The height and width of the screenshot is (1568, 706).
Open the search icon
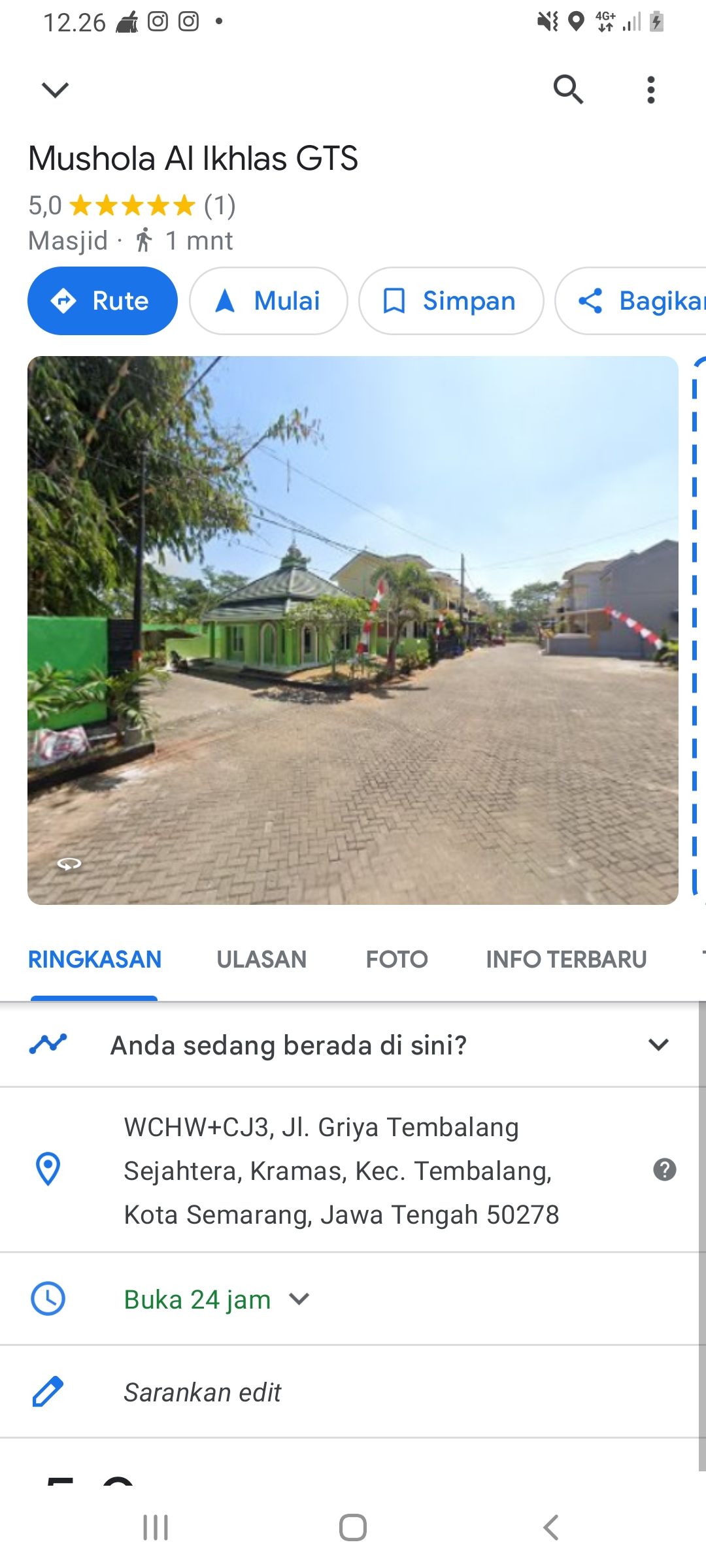coord(568,90)
